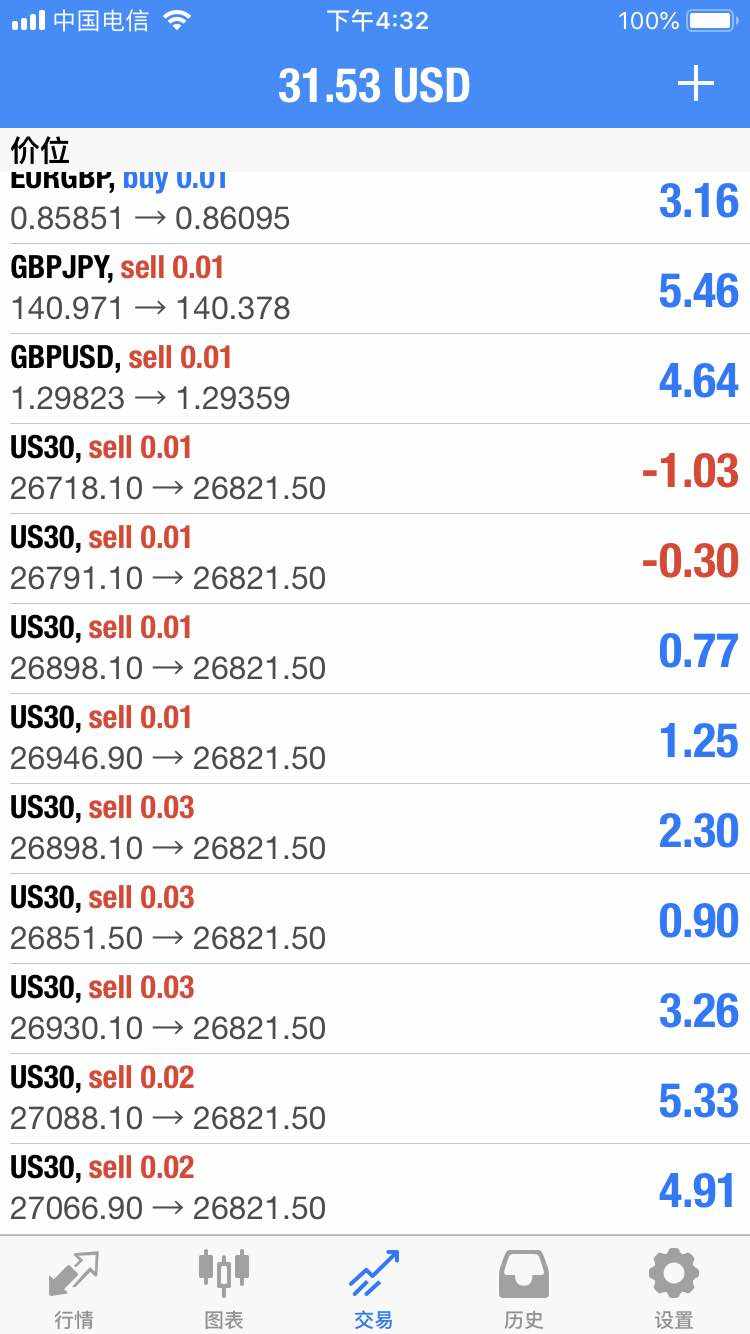The width and height of the screenshot is (750, 1334).
Task: Open the 图表 chart tab
Action: [x=224, y=1287]
